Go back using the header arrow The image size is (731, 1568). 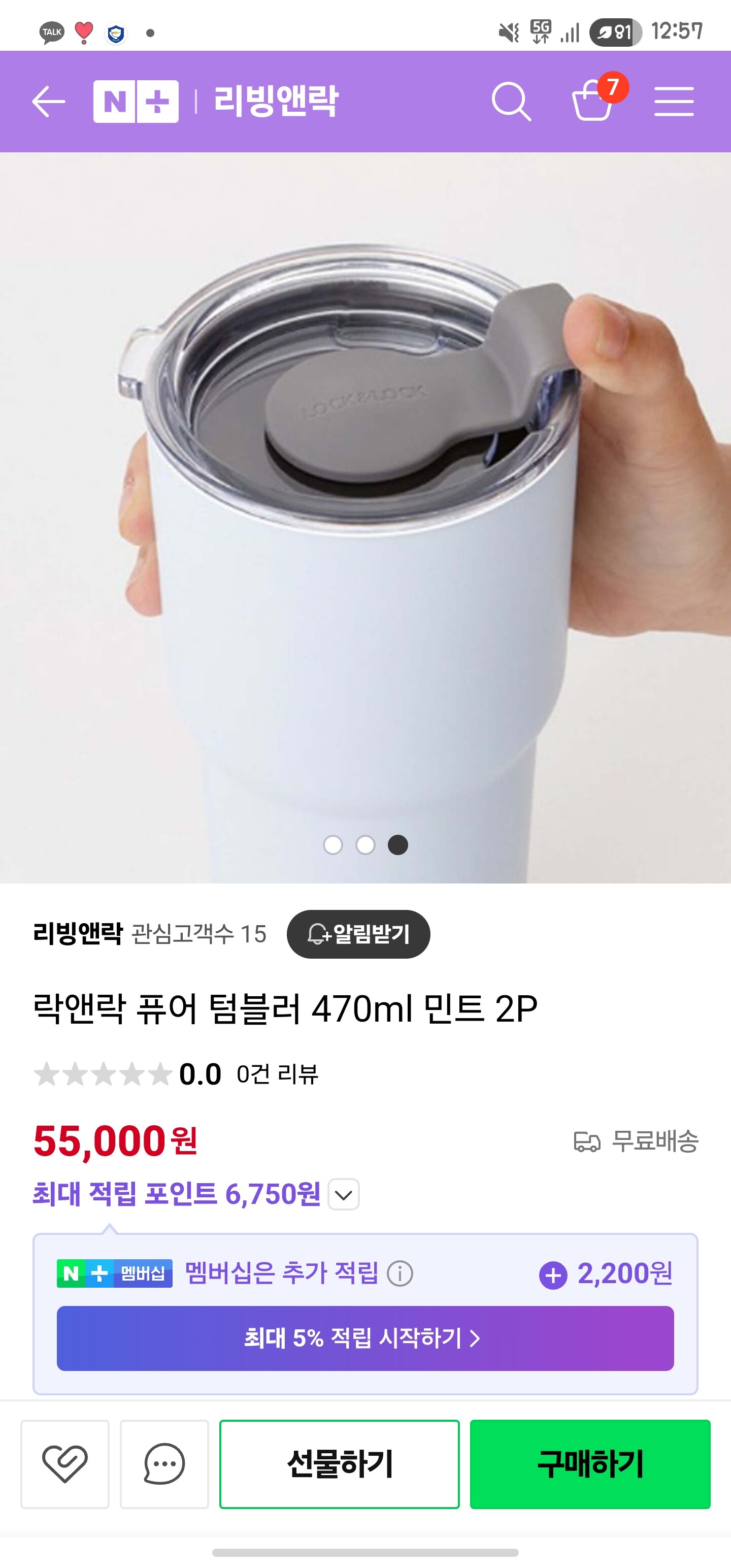48,101
